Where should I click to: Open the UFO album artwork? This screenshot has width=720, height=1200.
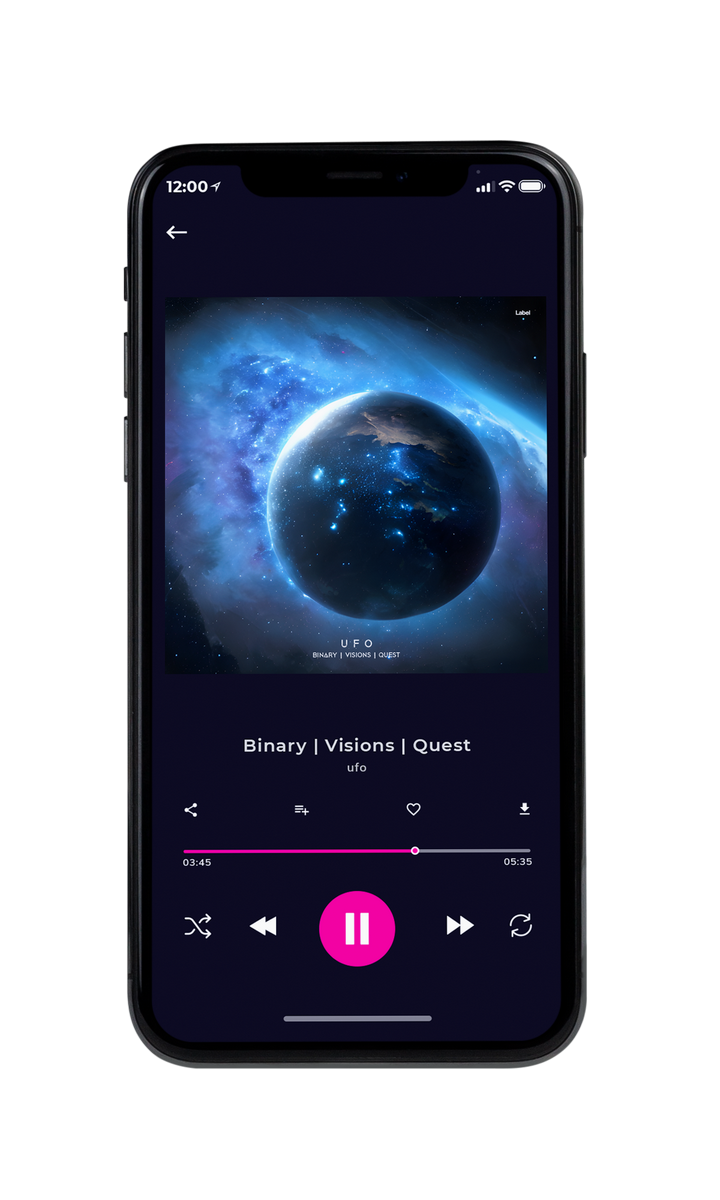(x=356, y=484)
